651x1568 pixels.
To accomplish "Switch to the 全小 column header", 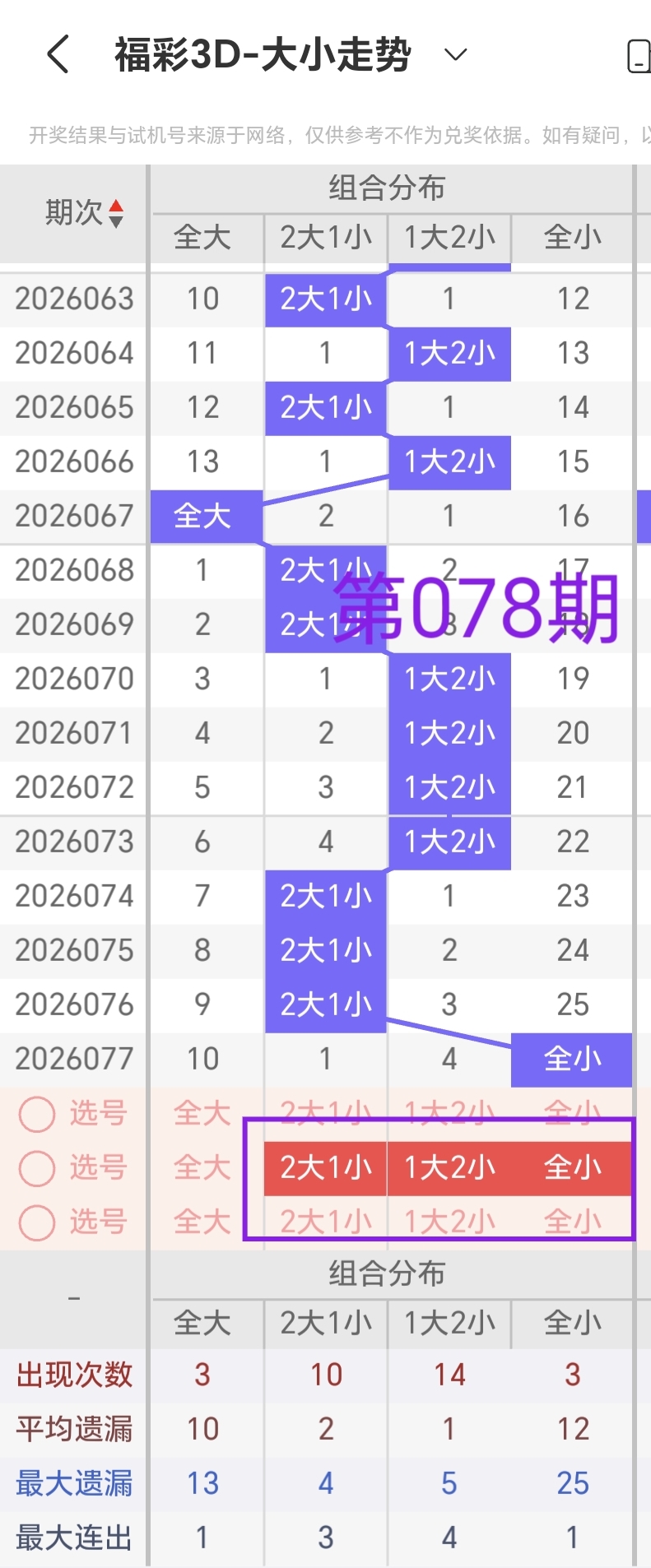I will [x=572, y=239].
